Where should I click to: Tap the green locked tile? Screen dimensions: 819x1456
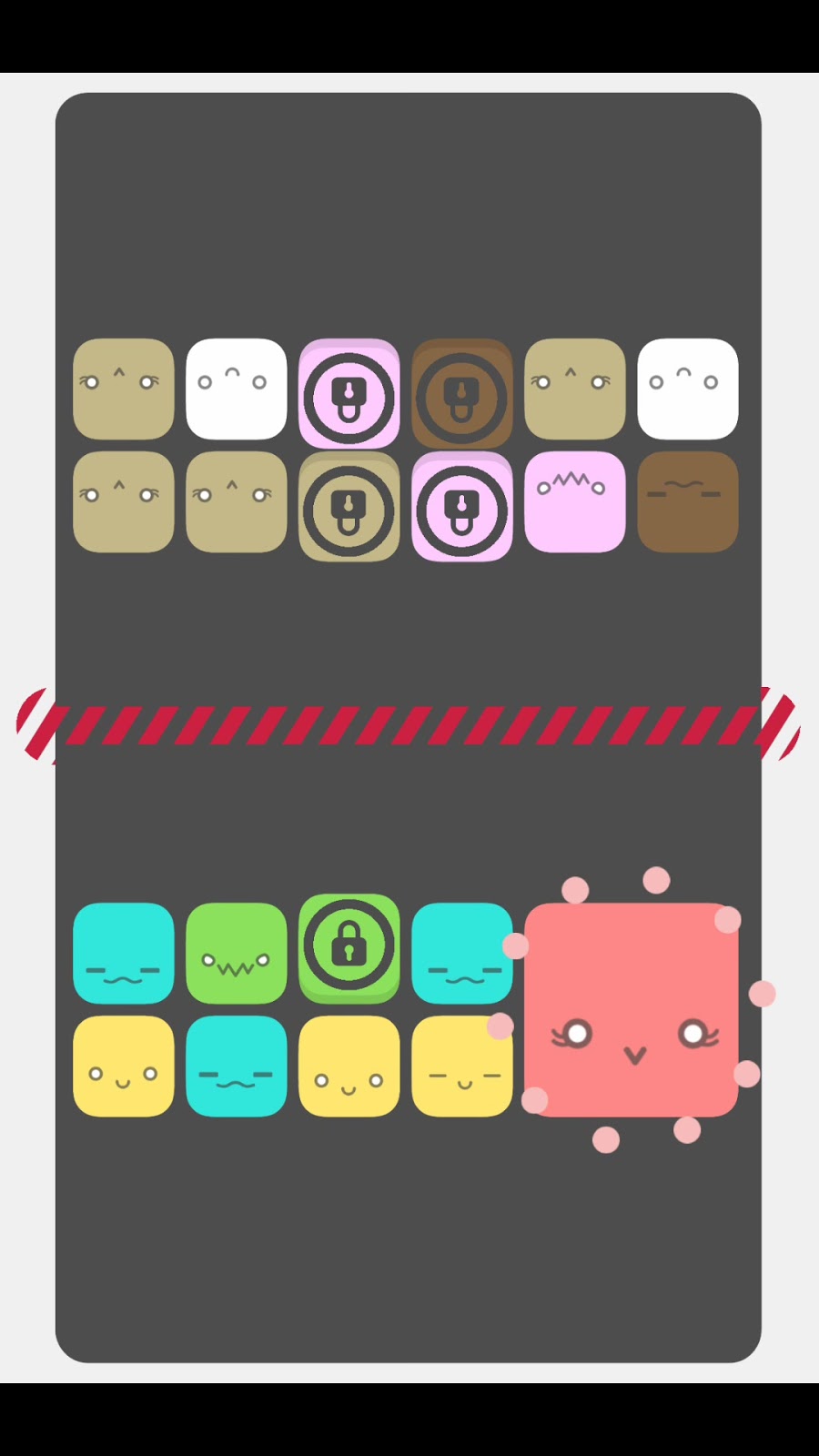pyautogui.click(x=349, y=948)
